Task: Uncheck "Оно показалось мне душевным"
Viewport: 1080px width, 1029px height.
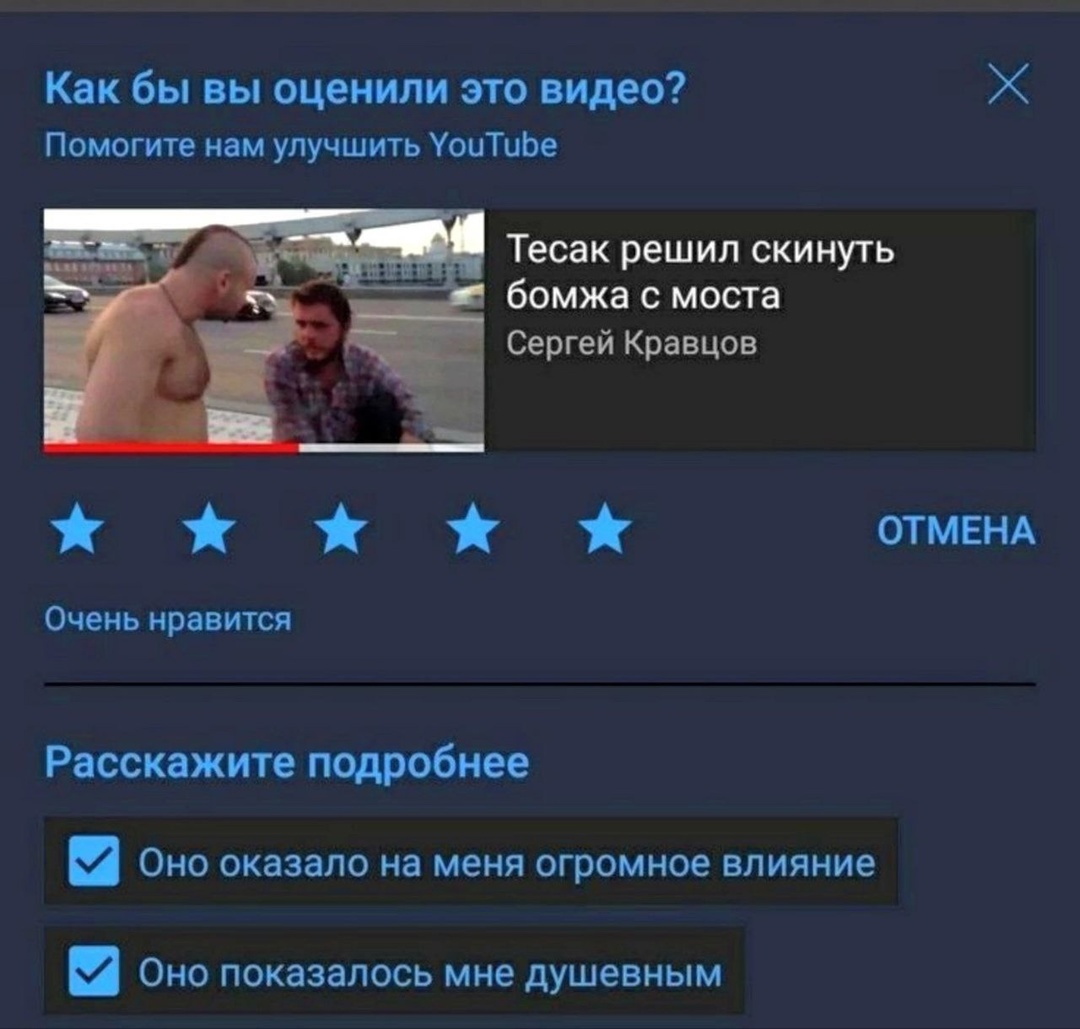Action: [x=94, y=971]
